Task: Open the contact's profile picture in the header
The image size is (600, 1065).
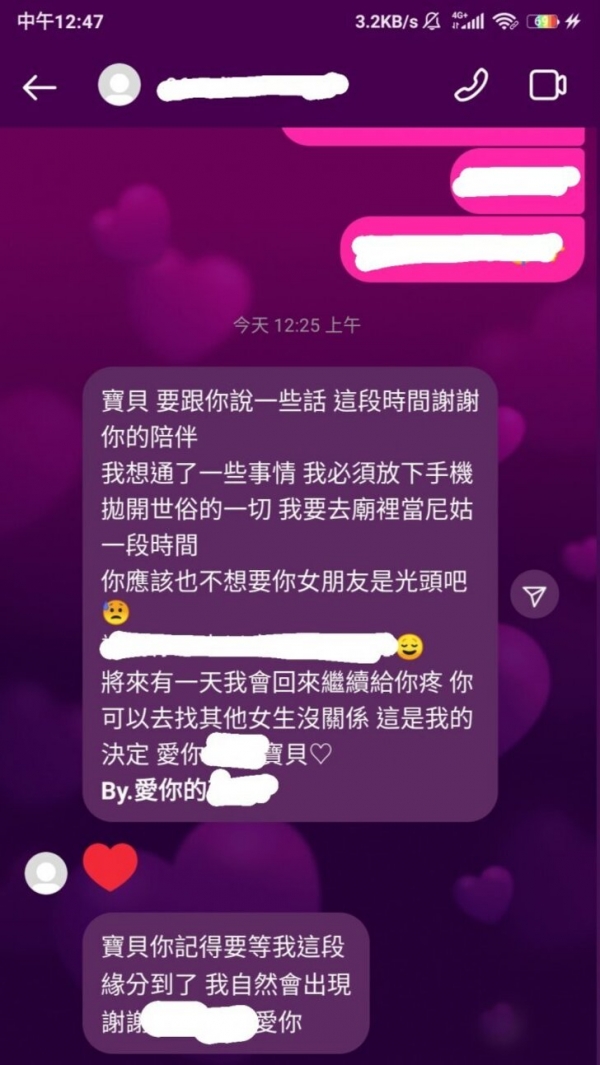Action: [x=119, y=86]
